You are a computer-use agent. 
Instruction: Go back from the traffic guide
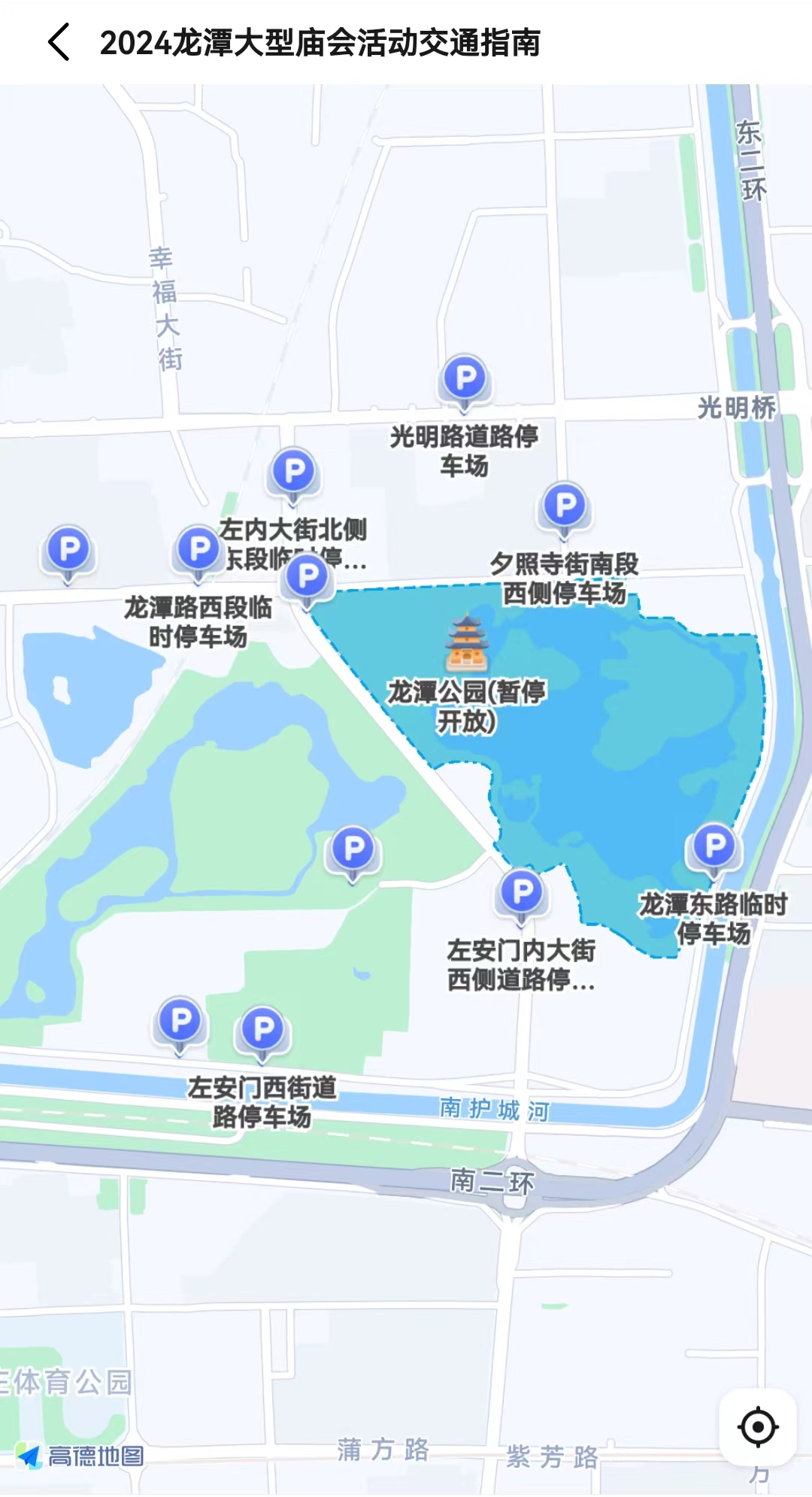[x=59, y=42]
